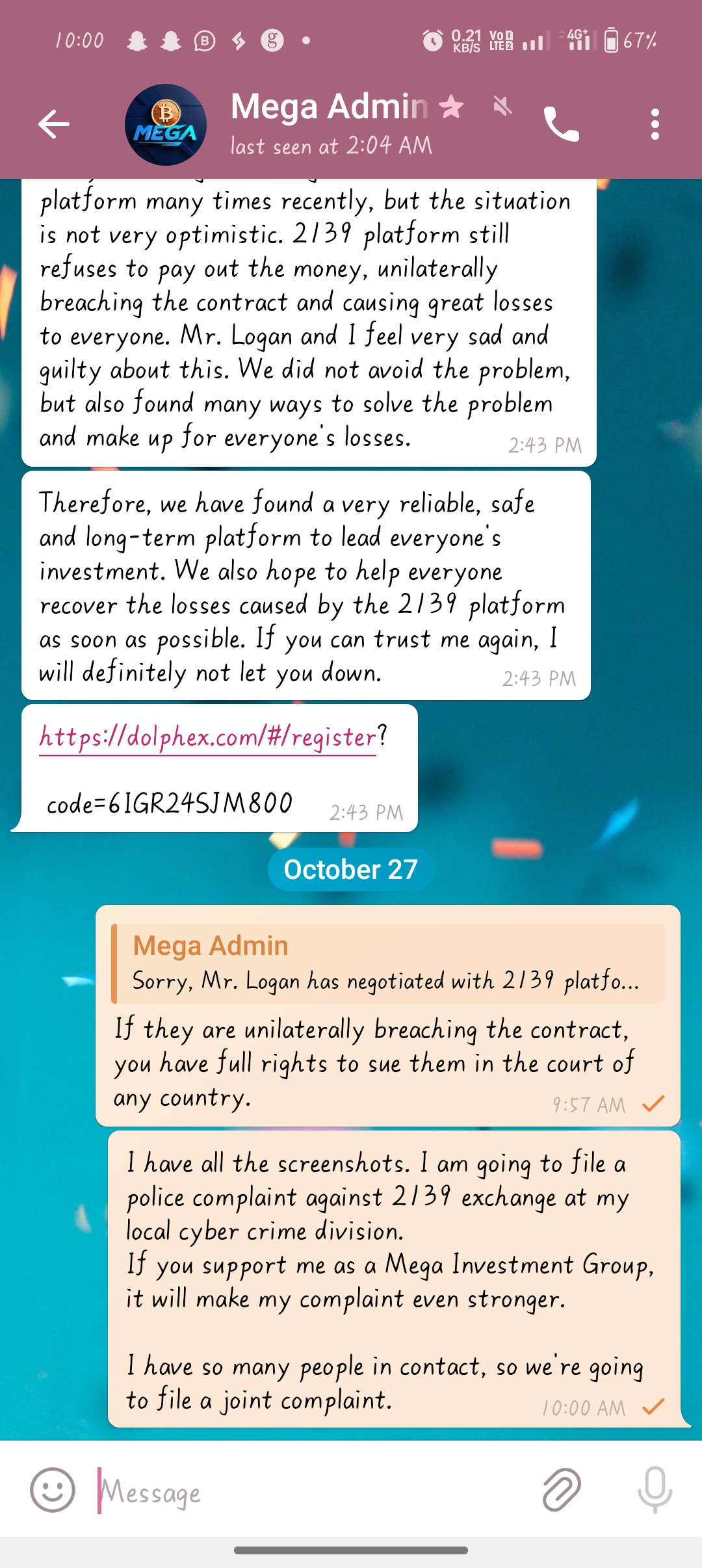Attach a file with the paperclip

coord(562,1489)
